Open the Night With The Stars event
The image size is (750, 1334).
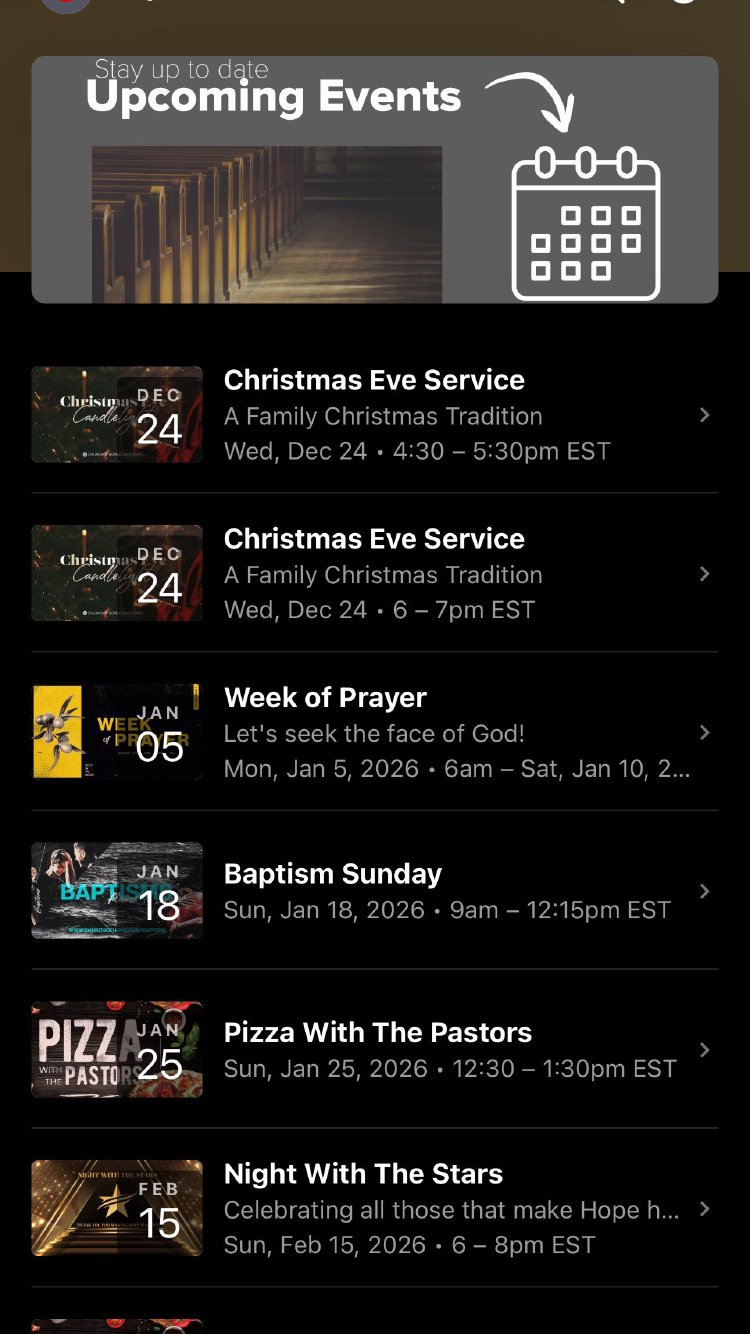[375, 1208]
